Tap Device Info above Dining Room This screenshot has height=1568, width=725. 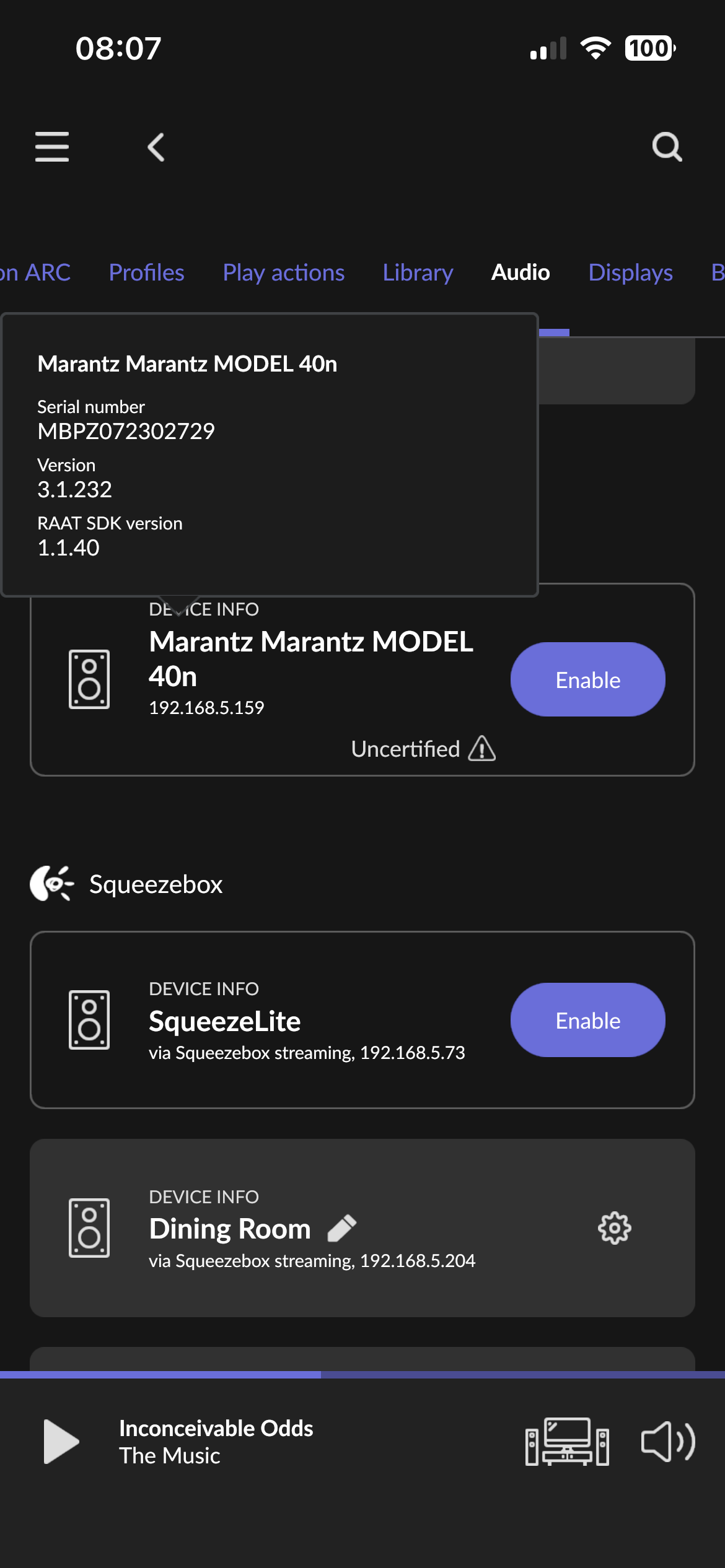(x=204, y=1197)
